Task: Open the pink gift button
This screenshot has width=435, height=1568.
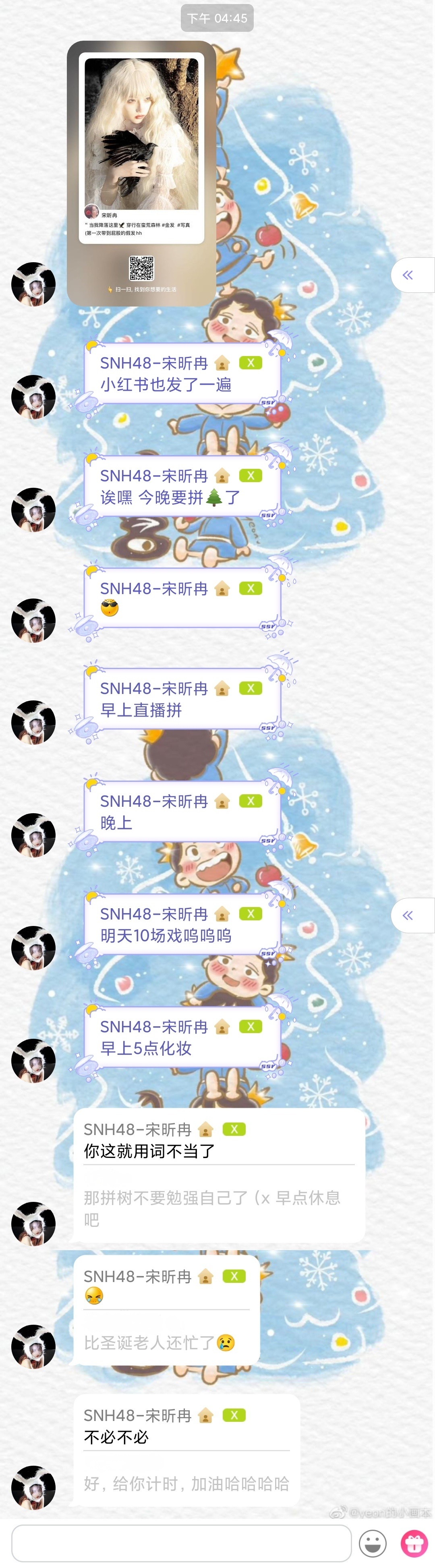Action: coord(414,1543)
